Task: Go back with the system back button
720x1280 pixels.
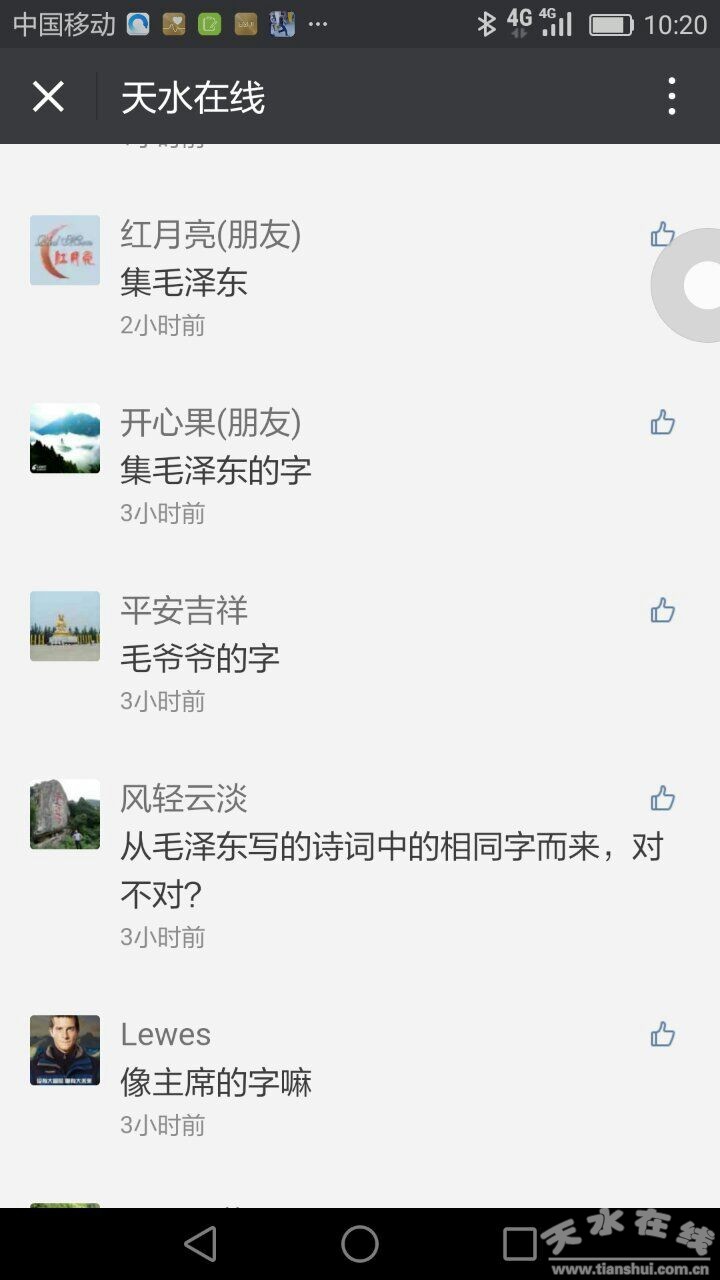Action: click(200, 1244)
